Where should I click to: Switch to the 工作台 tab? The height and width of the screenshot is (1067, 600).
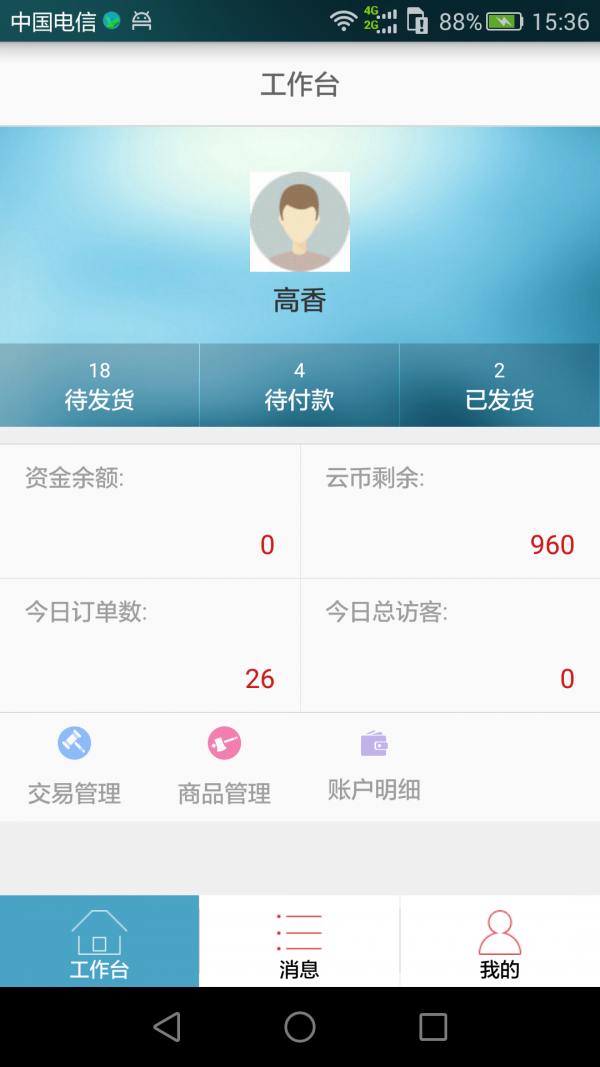click(99, 942)
